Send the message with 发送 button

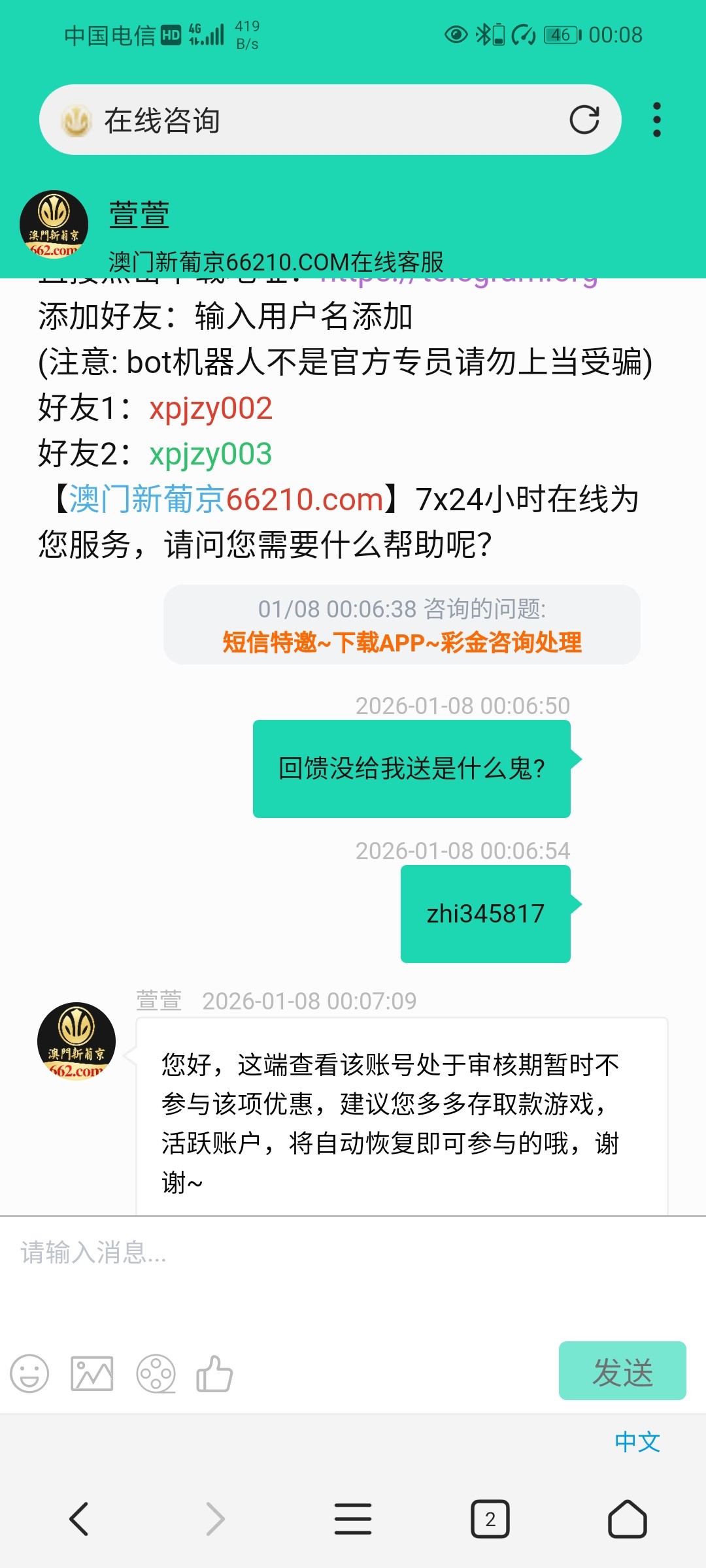click(622, 1371)
